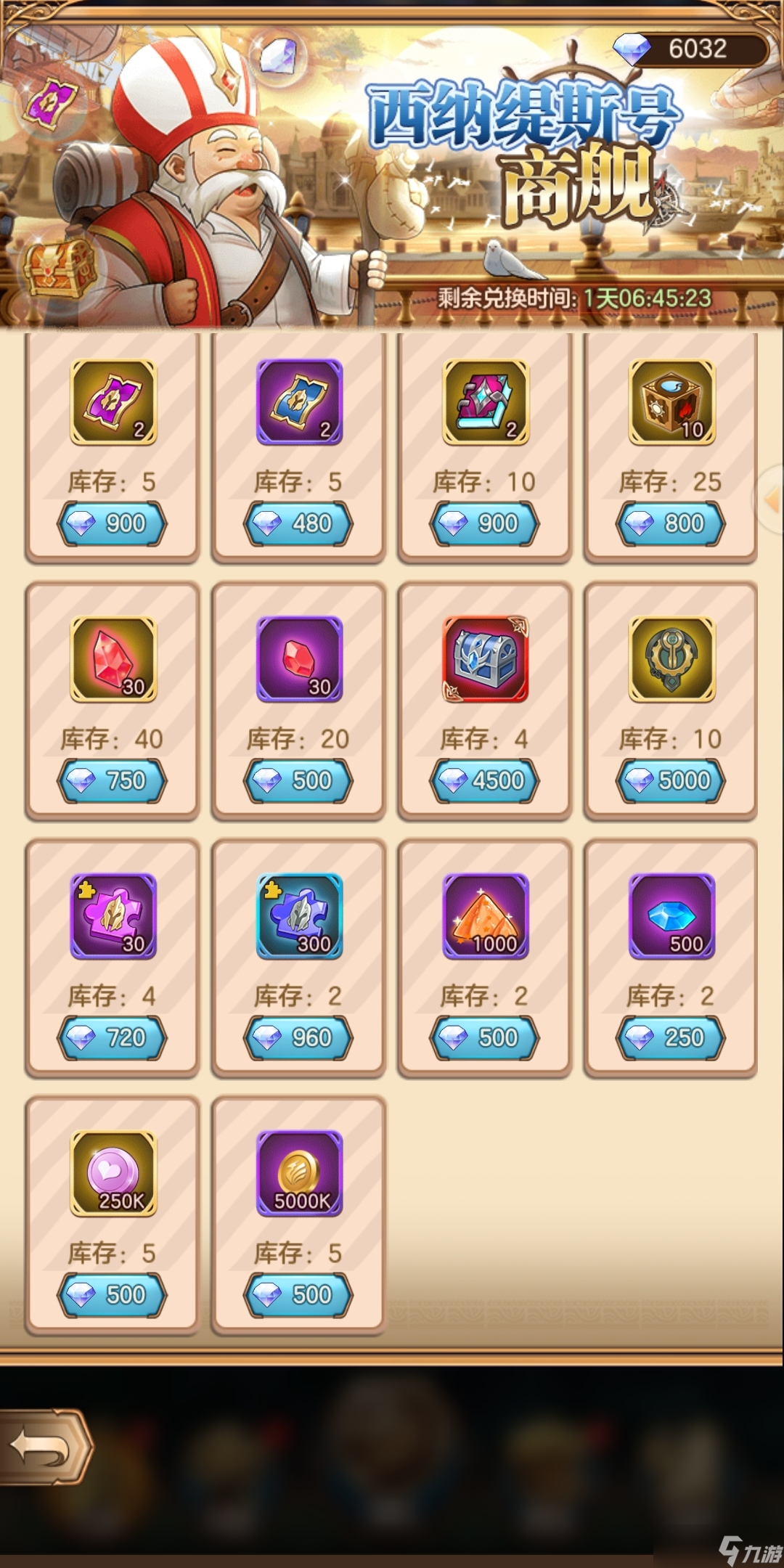Image resolution: width=784 pixels, height=1568 pixels.
Task: Purchase the spellbook item for 900 diamonds
Action: [x=485, y=523]
